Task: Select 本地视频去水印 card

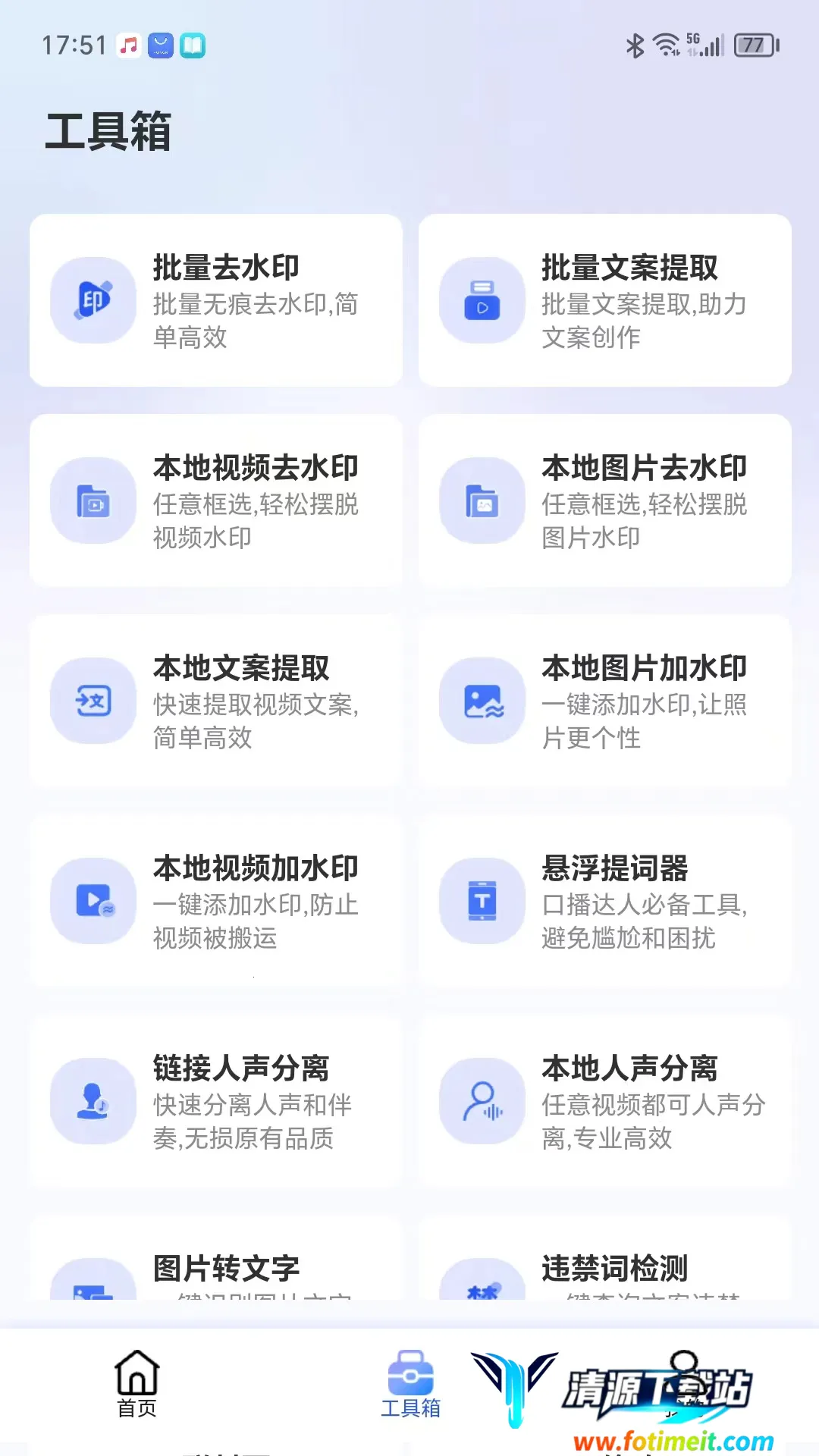Action: (216, 500)
